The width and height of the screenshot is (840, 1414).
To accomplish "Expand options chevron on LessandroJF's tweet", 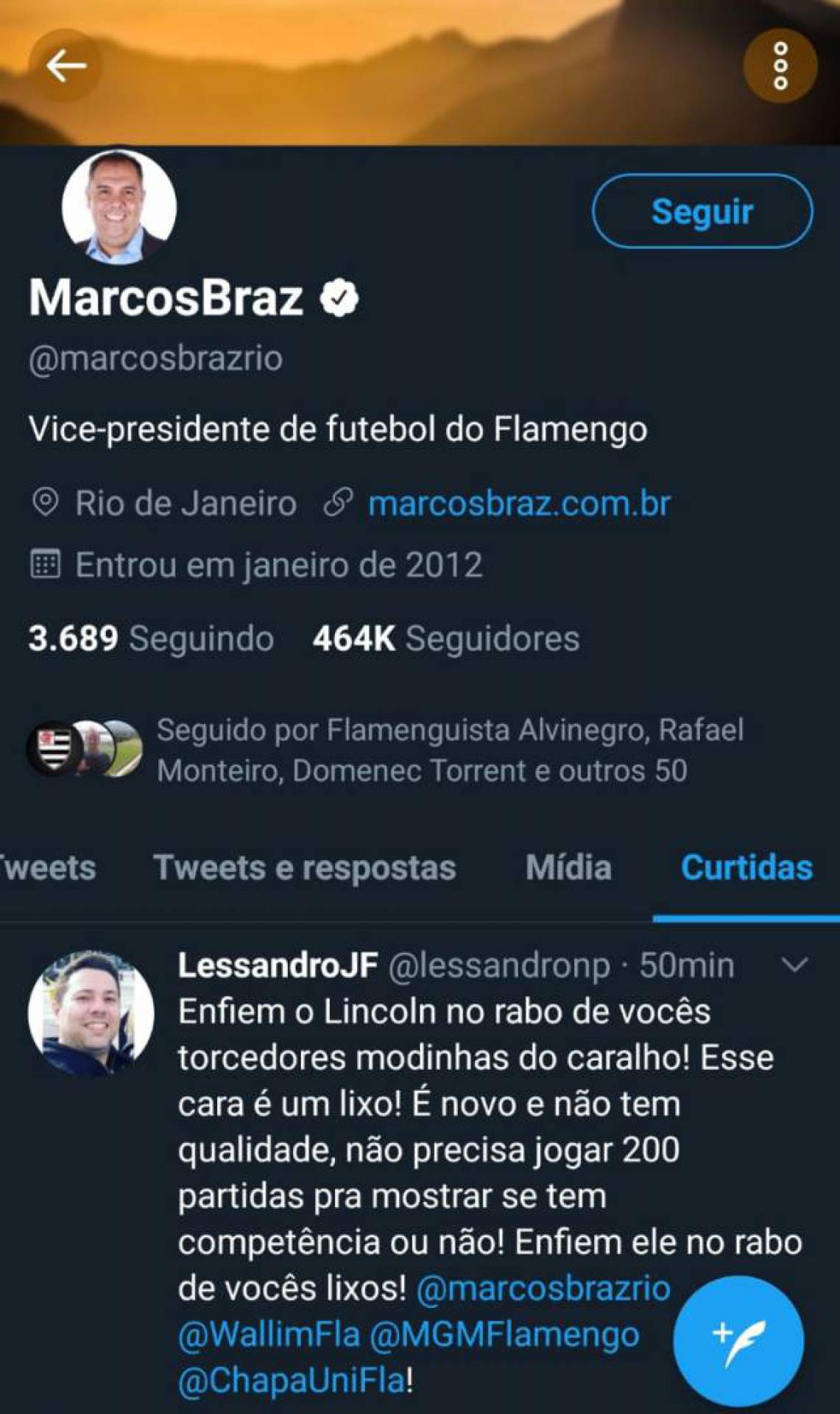I will [794, 965].
